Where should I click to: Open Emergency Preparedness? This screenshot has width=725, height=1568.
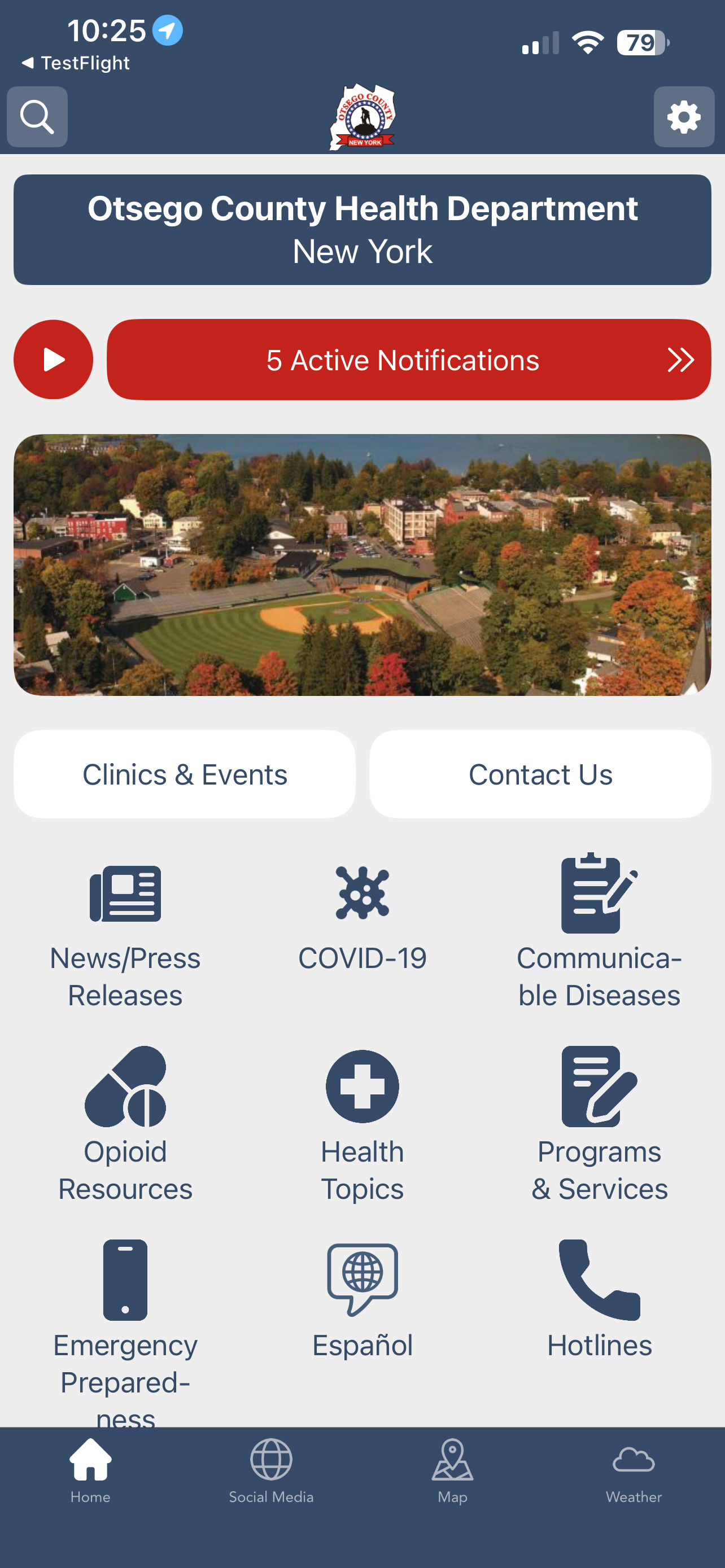[x=125, y=1327]
